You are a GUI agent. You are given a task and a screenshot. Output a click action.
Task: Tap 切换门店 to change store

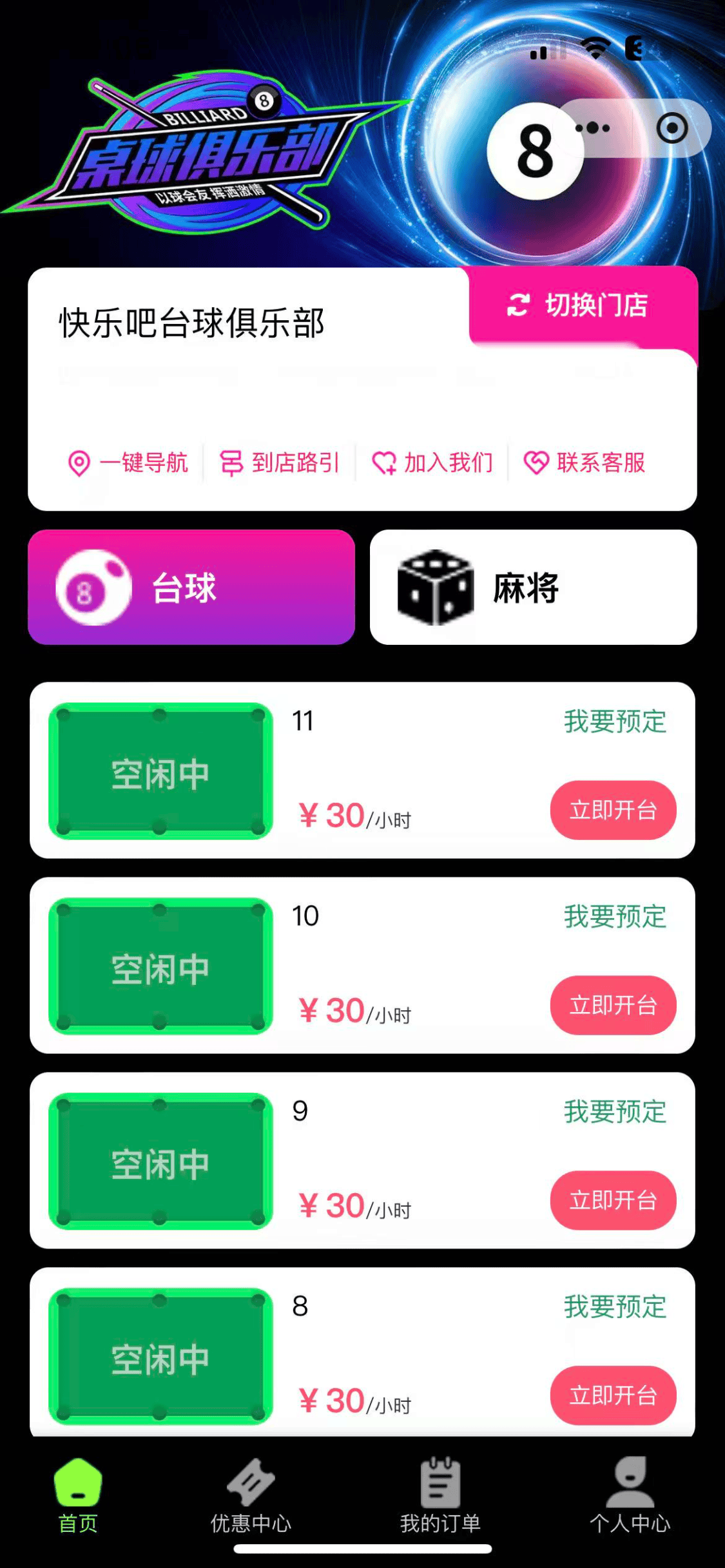click(x=583, y=308)
